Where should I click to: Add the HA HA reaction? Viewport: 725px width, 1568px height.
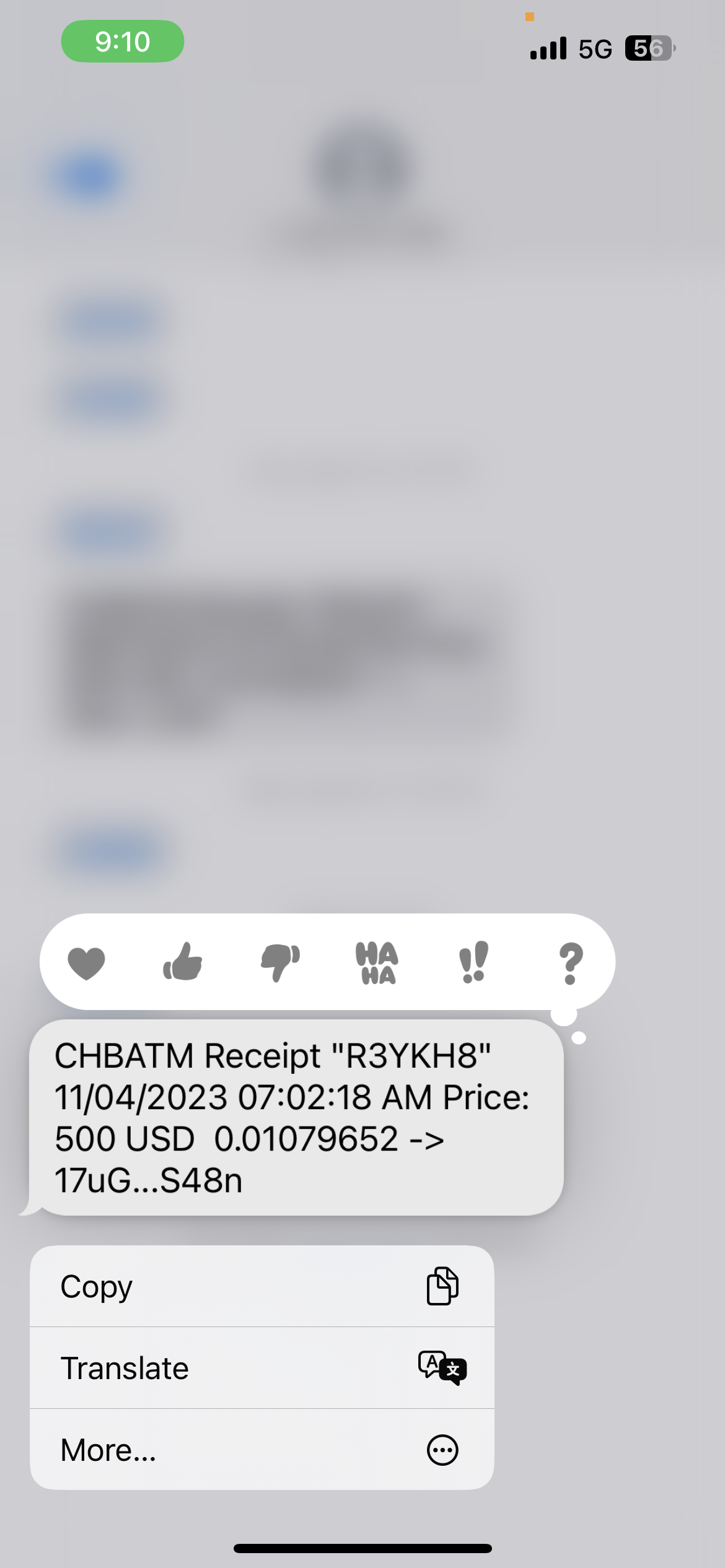tap(377, 963)
